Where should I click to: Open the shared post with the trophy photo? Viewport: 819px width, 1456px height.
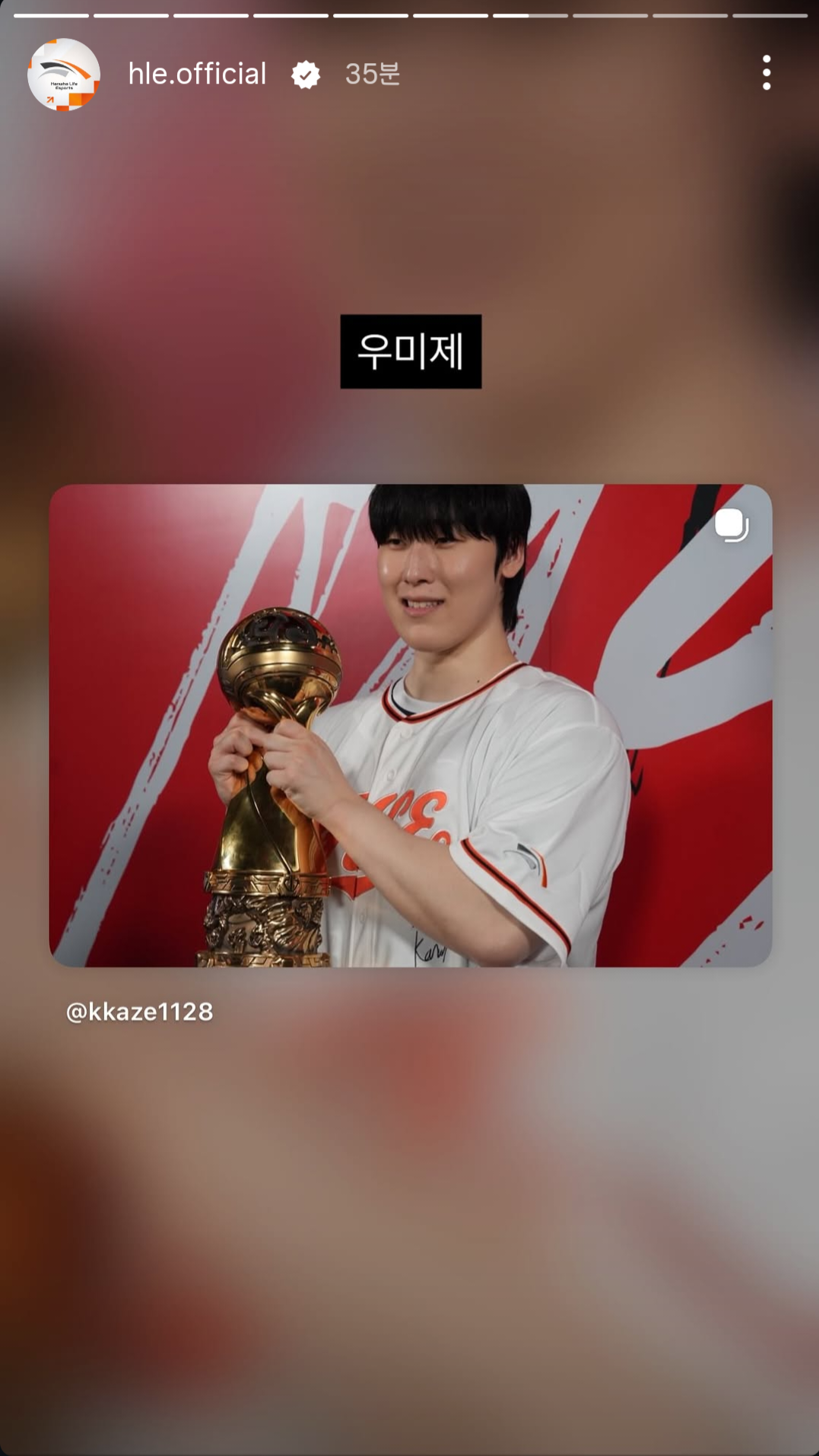pos(411,726)
